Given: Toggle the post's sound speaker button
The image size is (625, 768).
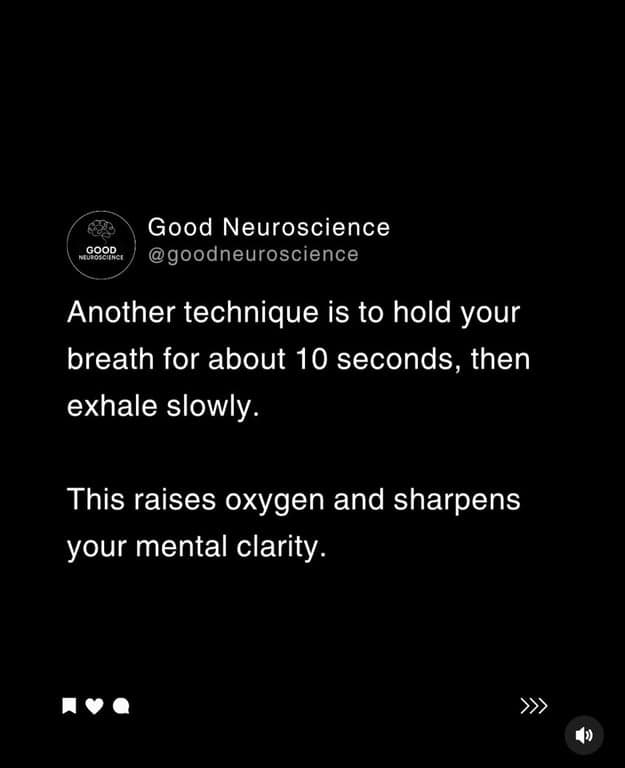Looking at the screenshot, I should pos(584,735).
